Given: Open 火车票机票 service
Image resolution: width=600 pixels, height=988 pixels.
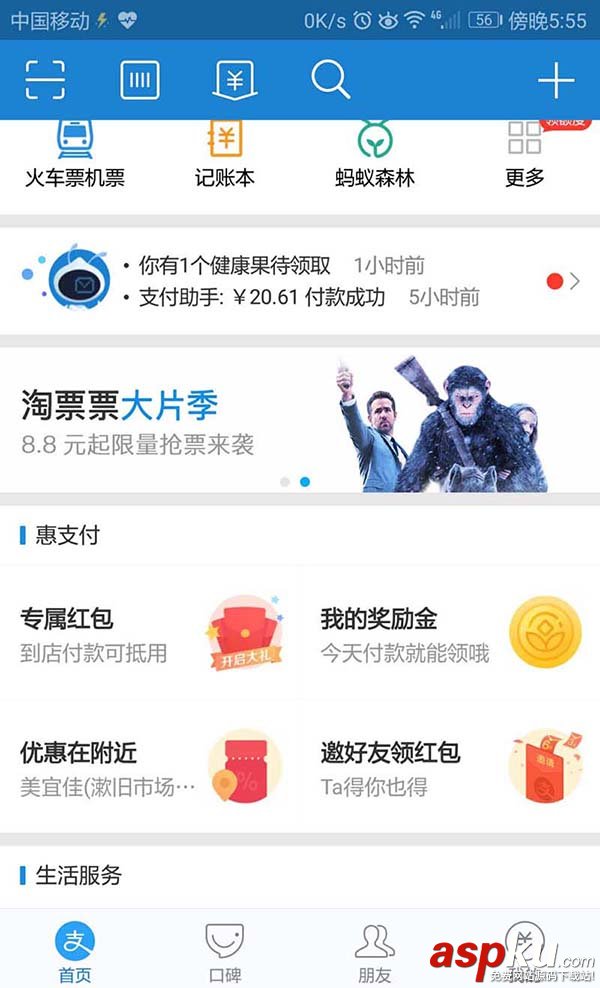Looking at the screenshot, I should 75,155.
